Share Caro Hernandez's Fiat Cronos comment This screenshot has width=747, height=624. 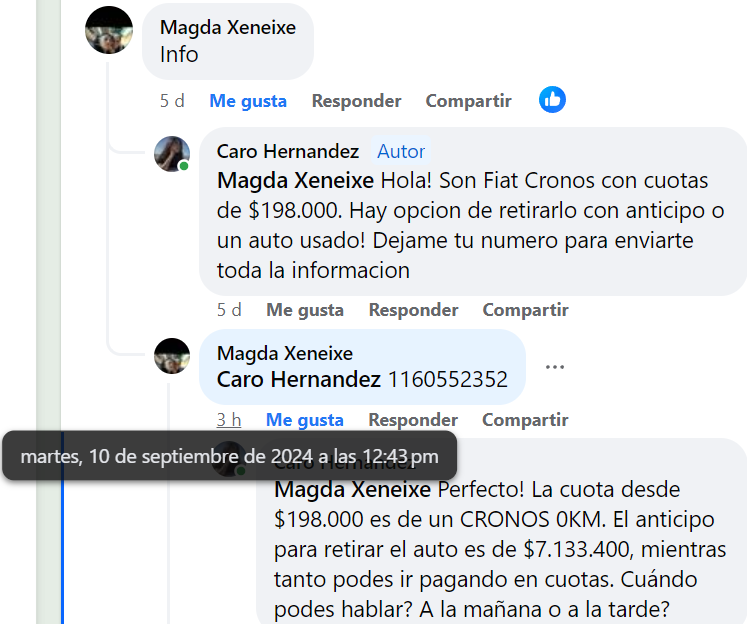(x=525, y=310)
